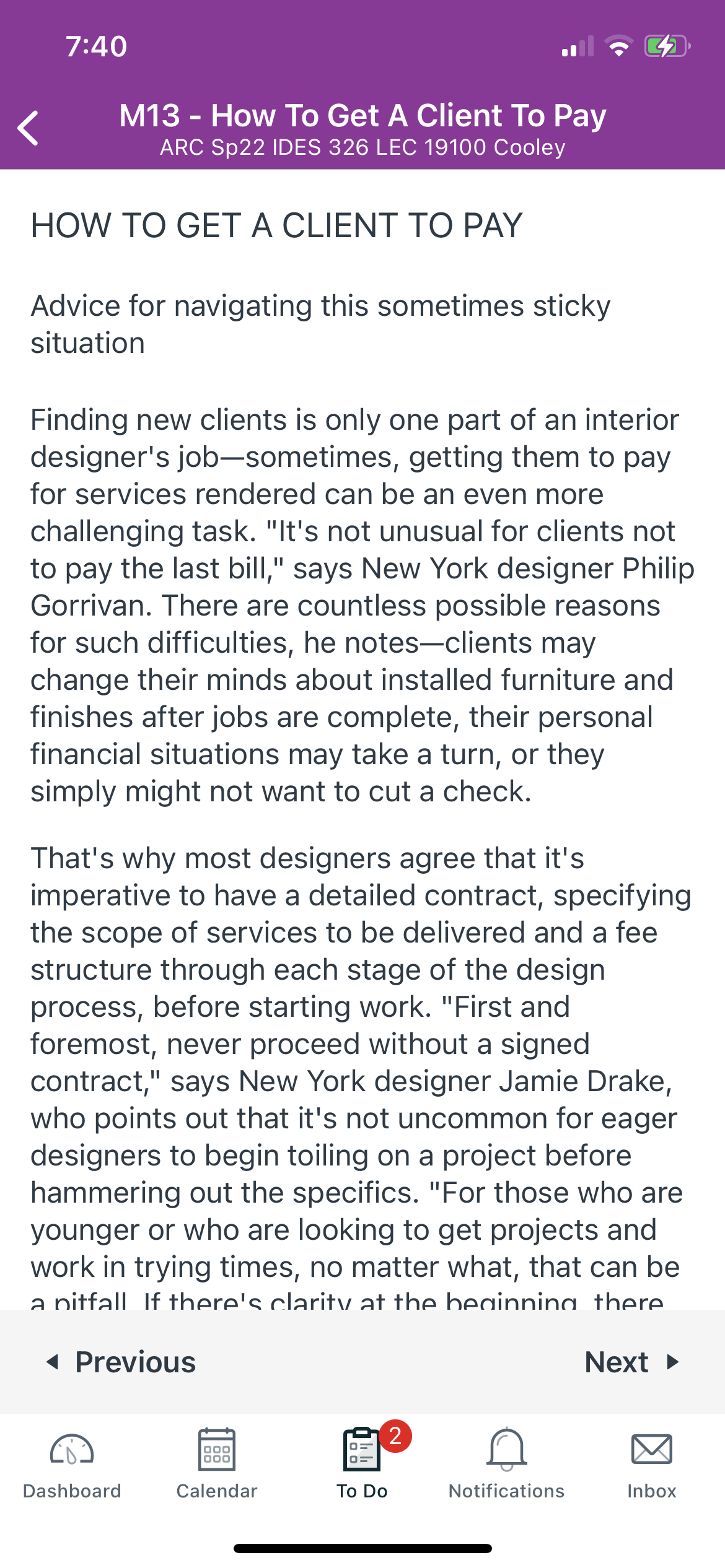Go back using the header arrow
The height and width of the screenshot is (1568, 725).
tap(29, 128)
